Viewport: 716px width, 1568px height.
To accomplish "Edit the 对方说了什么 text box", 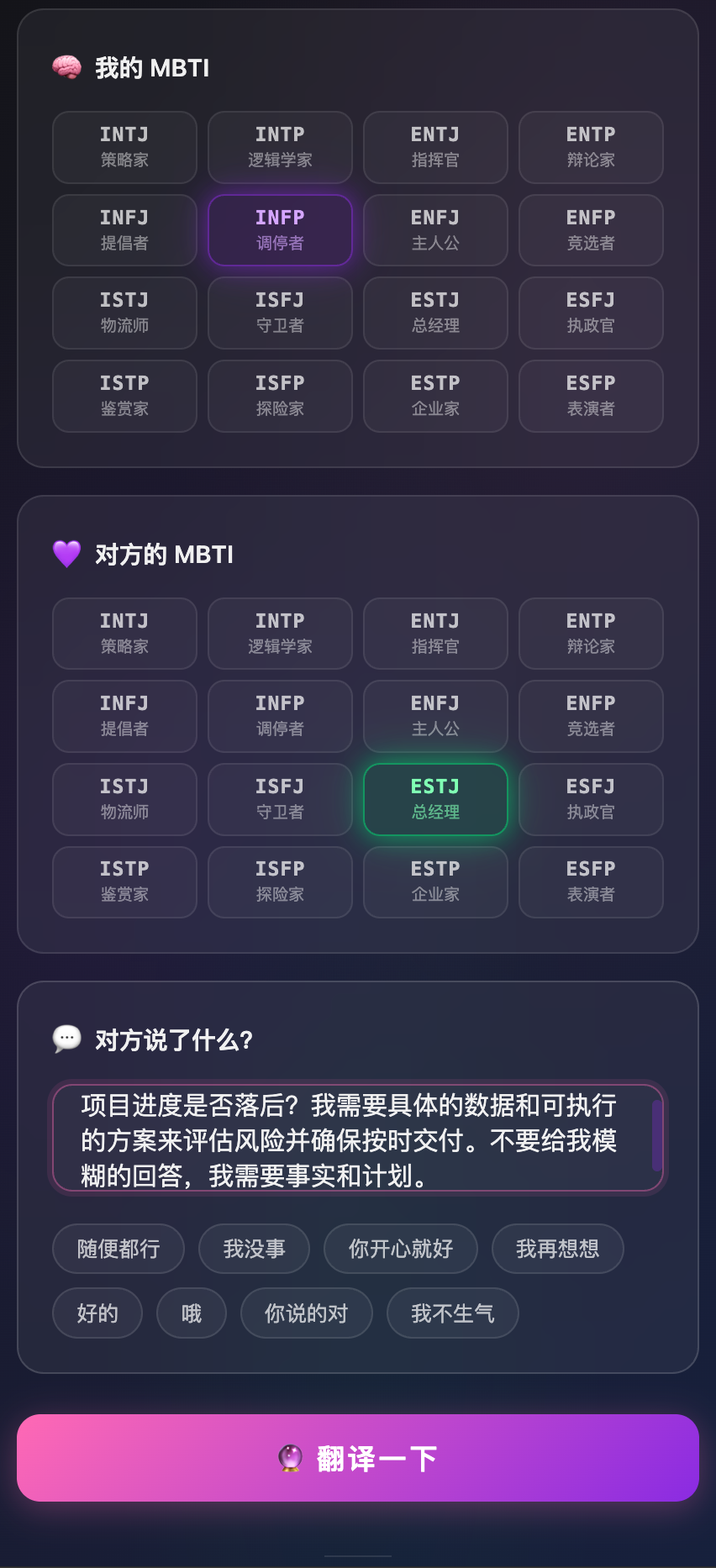I will pyautogui.click(x=353, y=1139).
